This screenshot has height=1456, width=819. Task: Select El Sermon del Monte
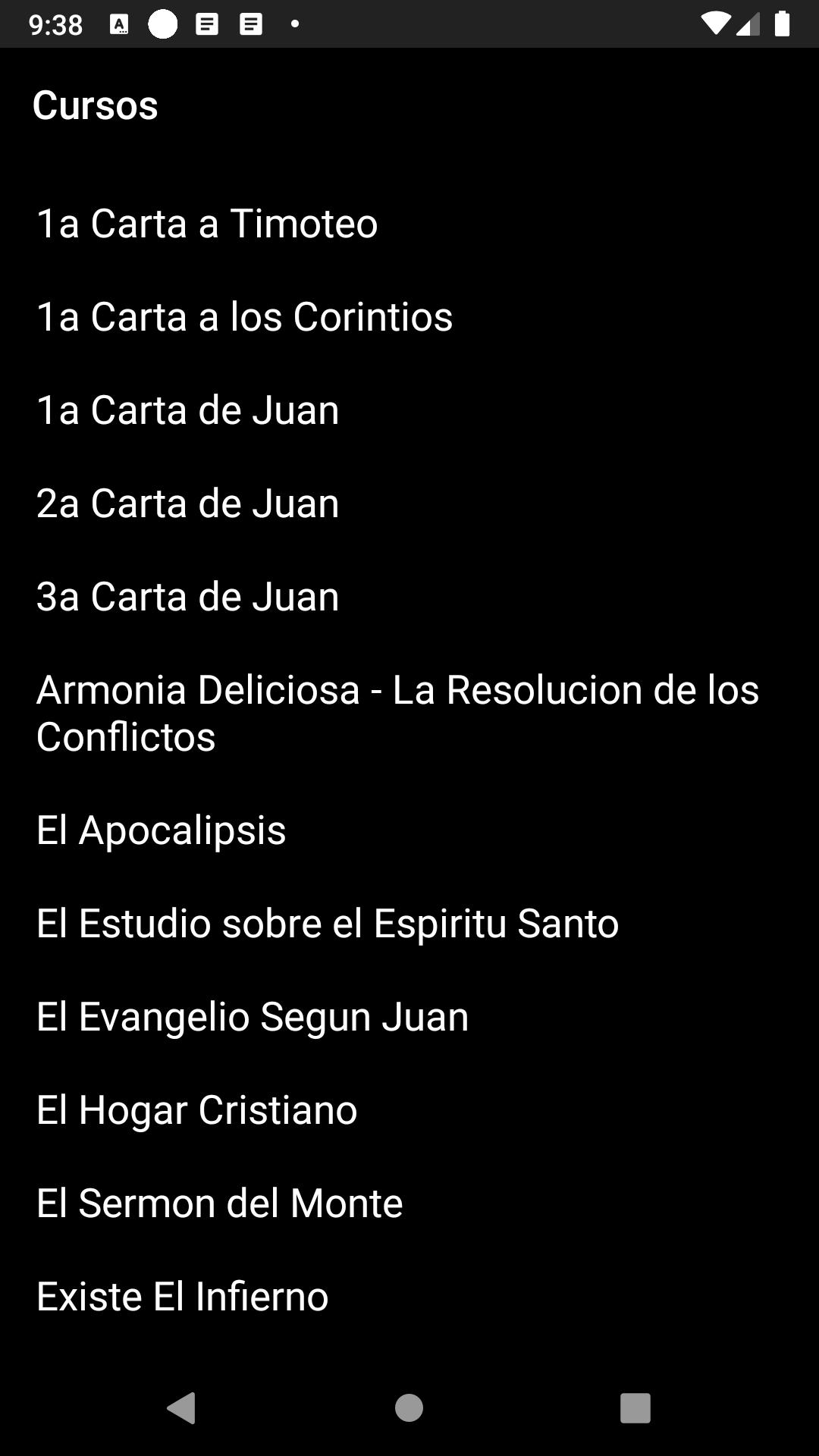point(220,1203)
